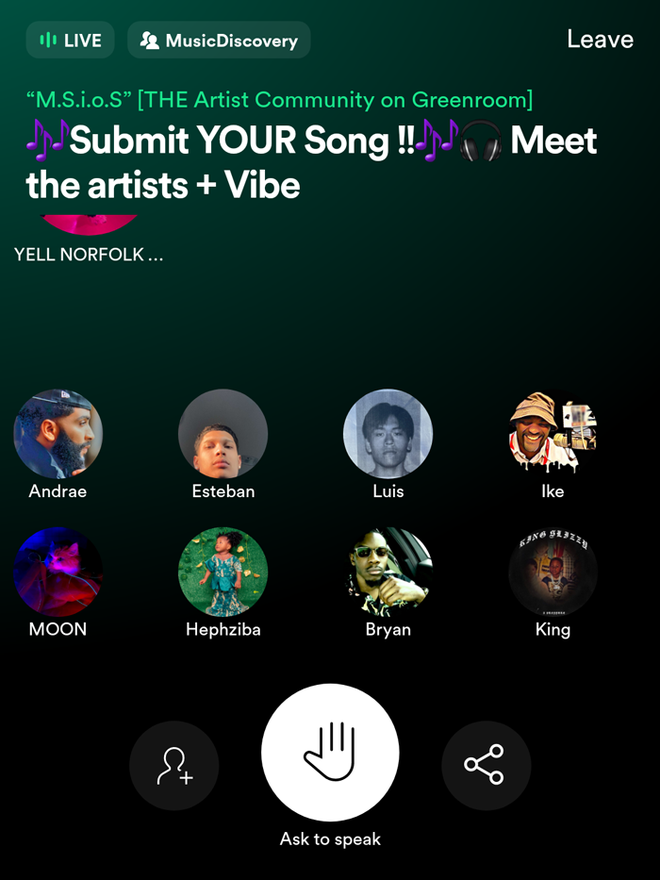Select Hephziba's avatar

[223, 572]
